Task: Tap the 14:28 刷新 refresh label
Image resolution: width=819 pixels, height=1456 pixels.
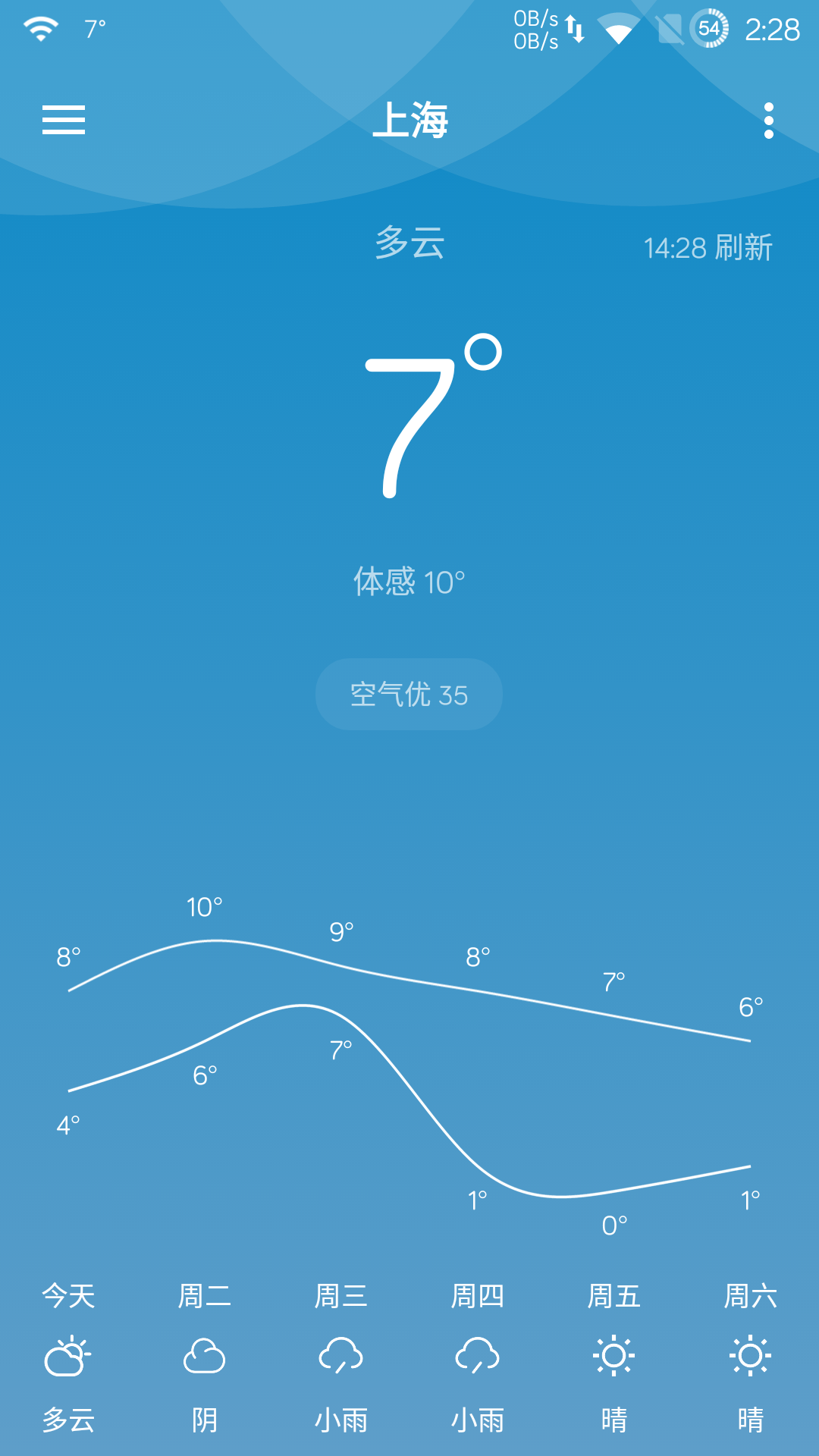Action: tap(708, 248)
